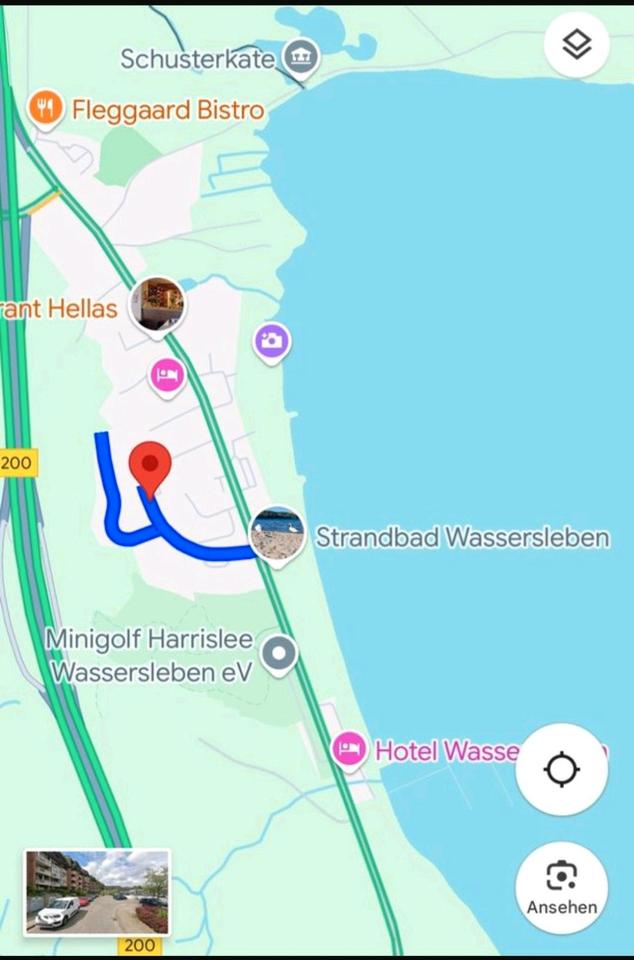Image resolution: width=634 pixels, height=960 pixels.
Task: Tap the Minigolf Harrislee Wassersleben marker
Action: (x=279, y=654)
